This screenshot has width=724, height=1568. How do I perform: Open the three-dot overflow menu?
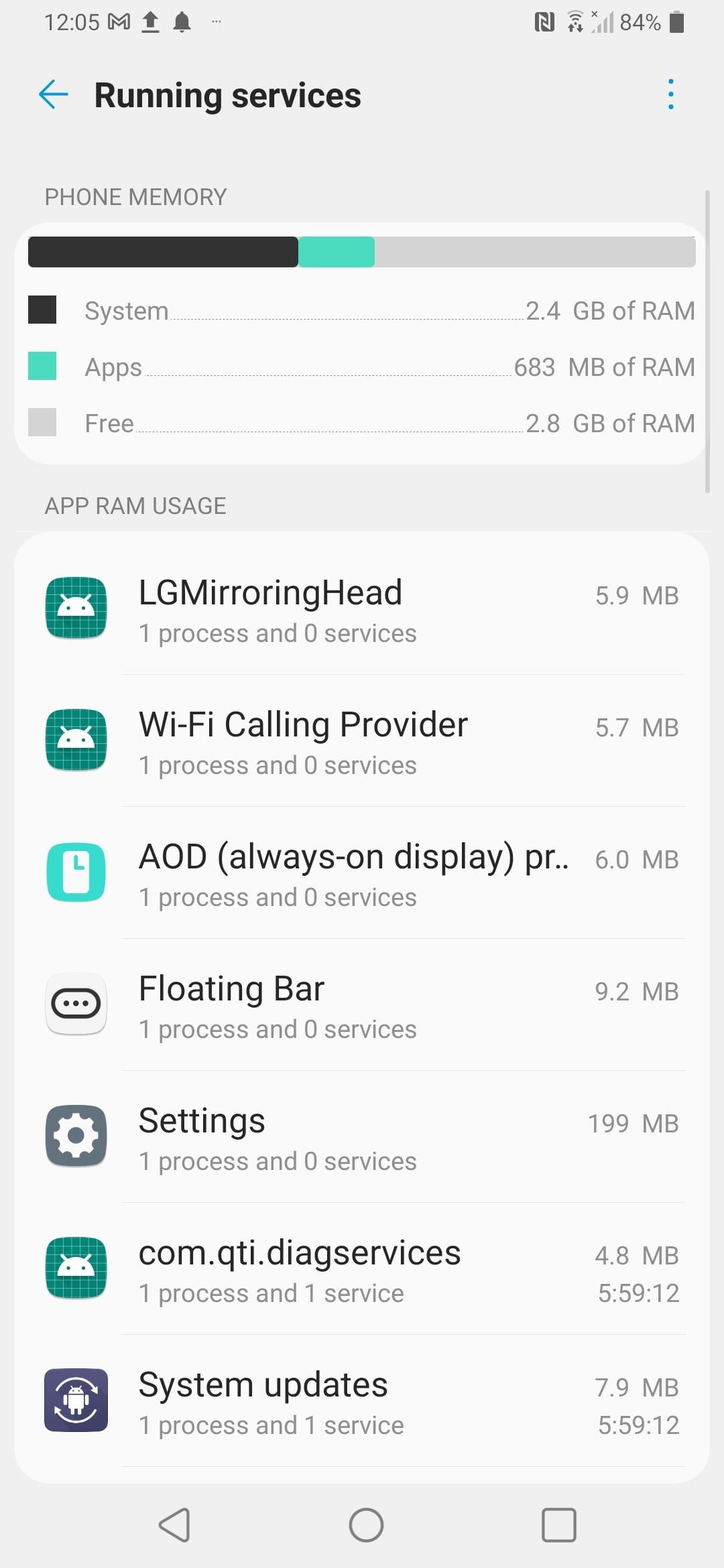click(x=670, y=94)
